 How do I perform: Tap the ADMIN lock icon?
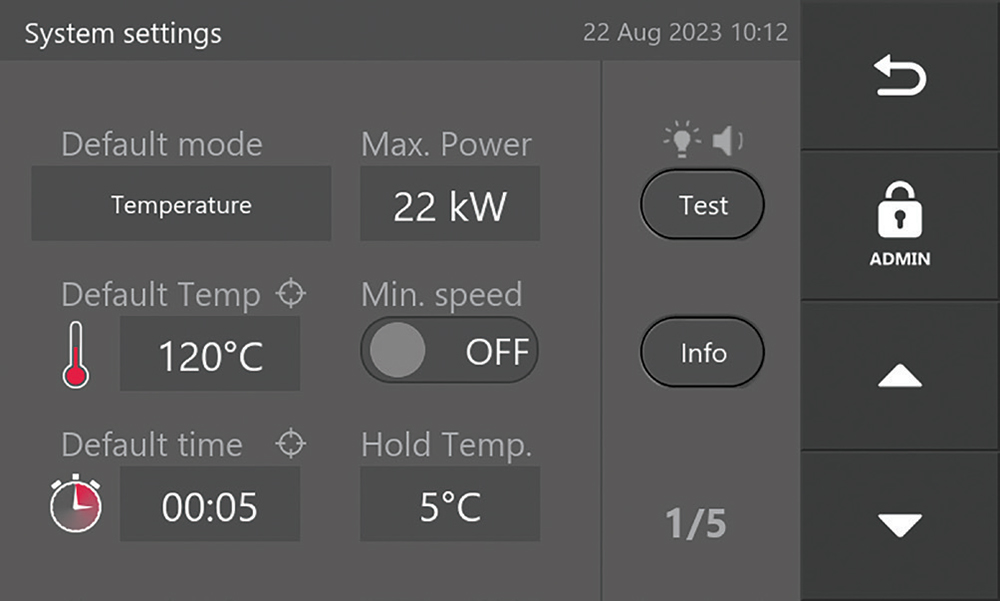coord(900,227)
